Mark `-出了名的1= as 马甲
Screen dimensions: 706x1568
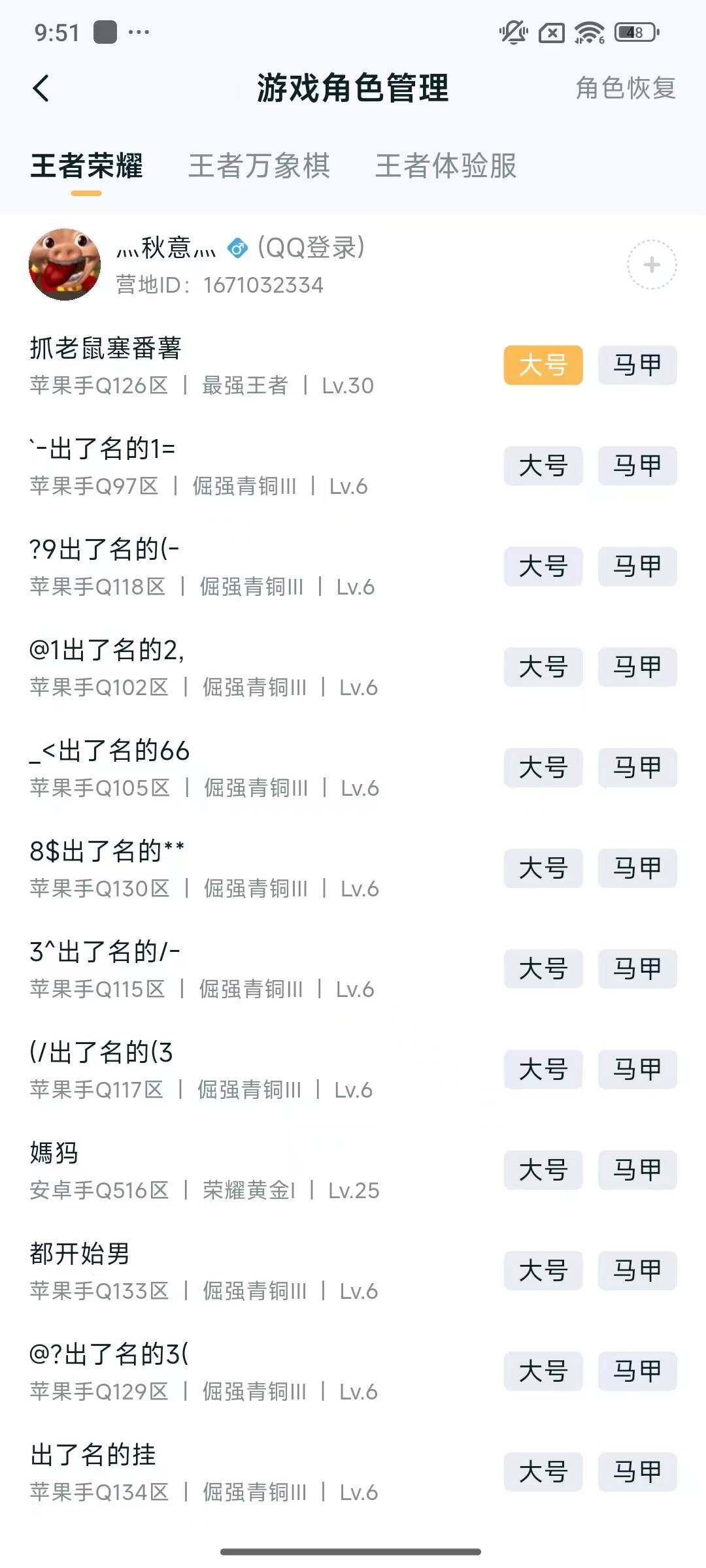637,466
